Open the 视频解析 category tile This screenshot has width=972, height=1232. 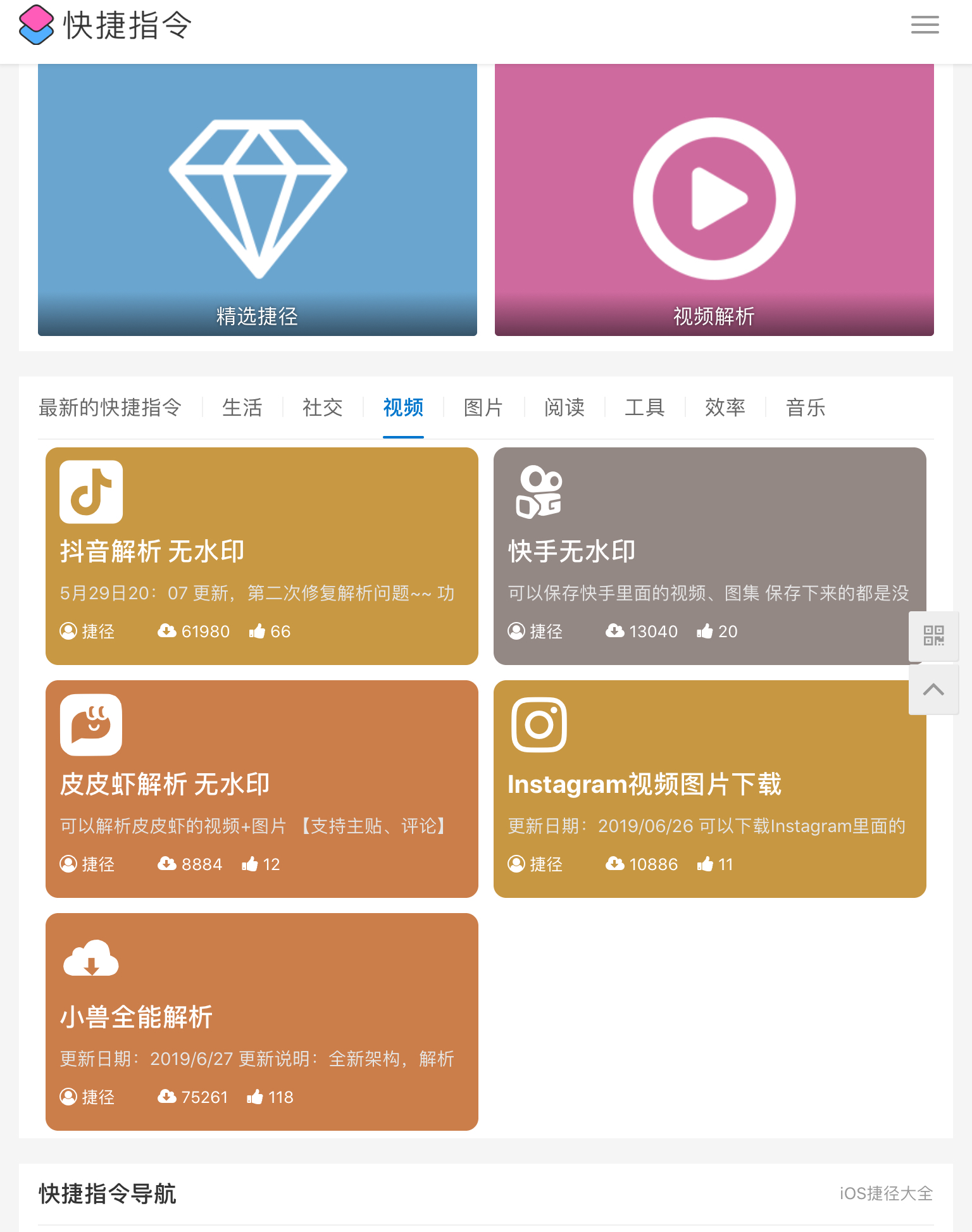point(714,199)
